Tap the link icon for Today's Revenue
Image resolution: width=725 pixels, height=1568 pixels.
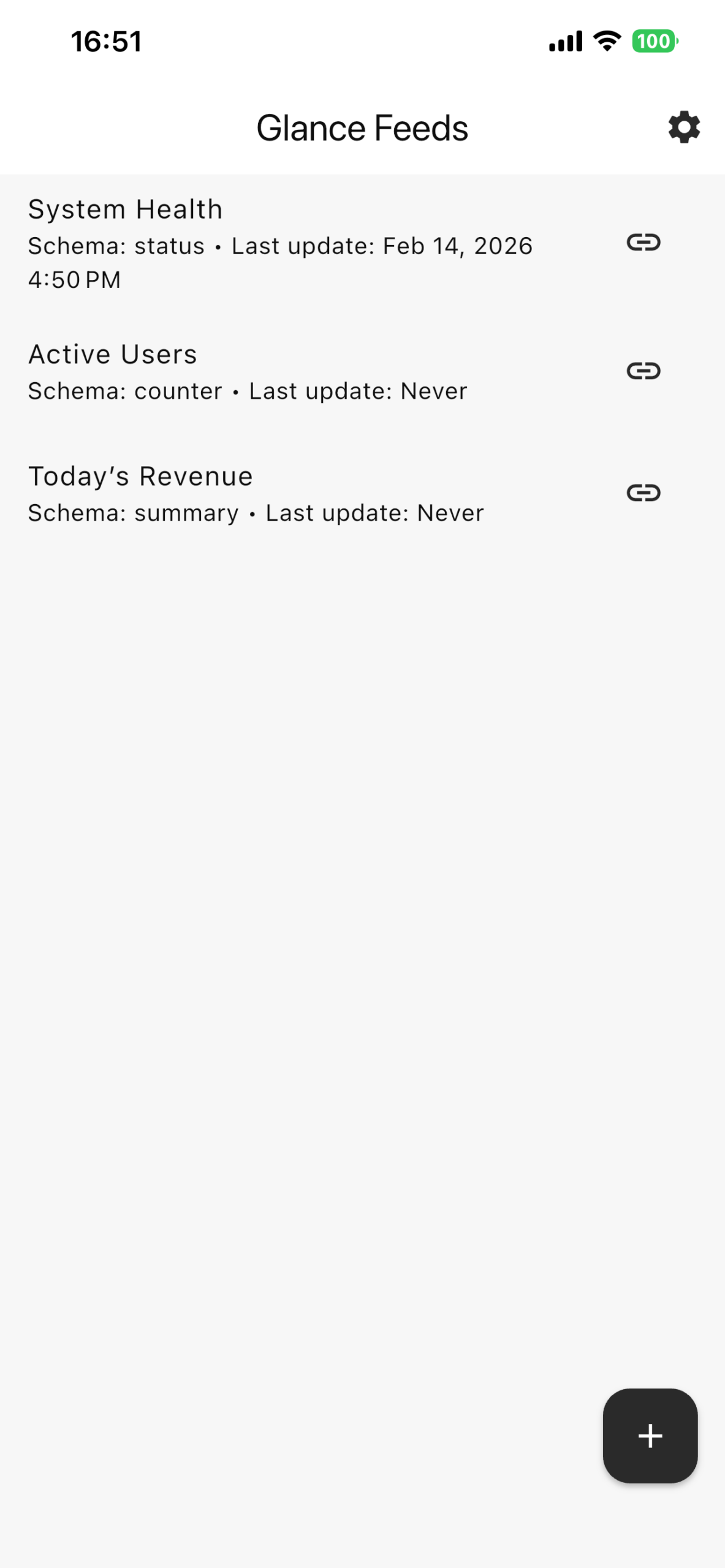coord(643,492)
